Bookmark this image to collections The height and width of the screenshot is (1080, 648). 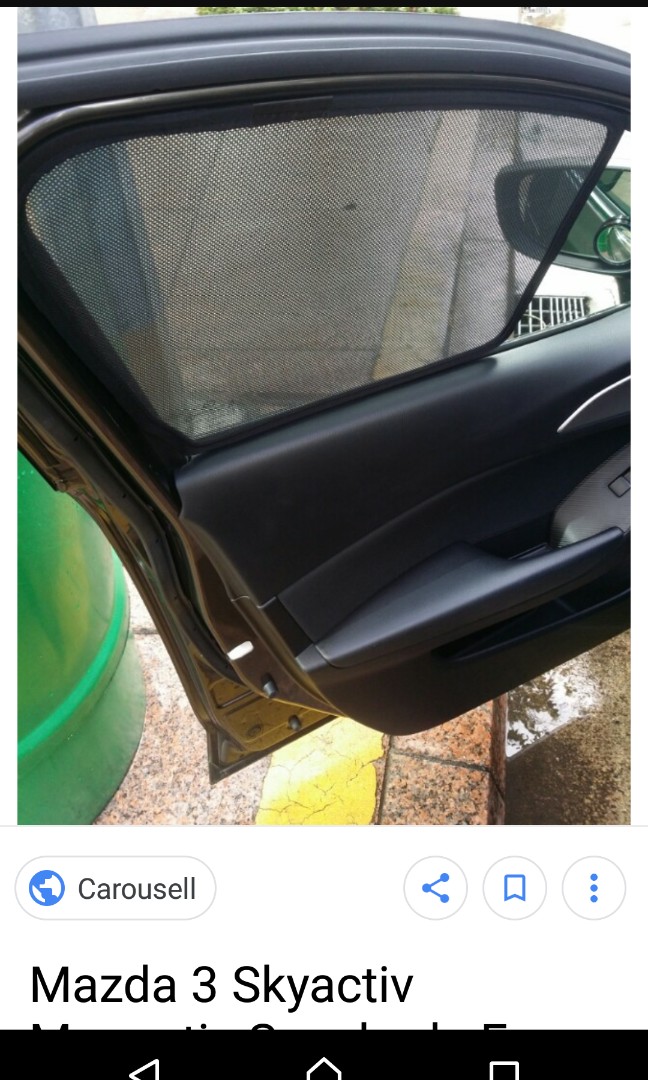tap(514, 888)
